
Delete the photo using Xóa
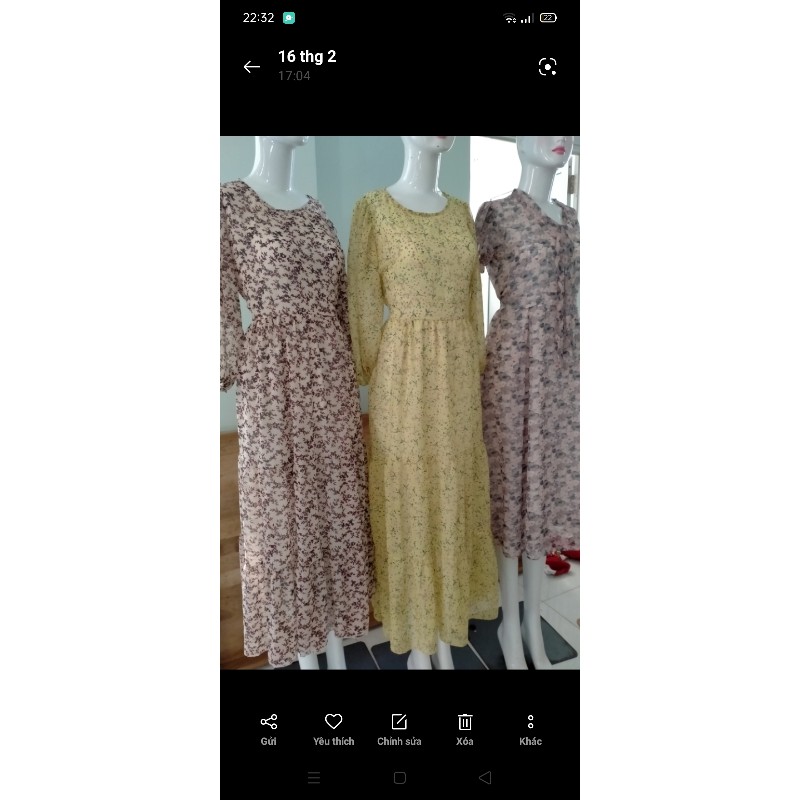465,729
